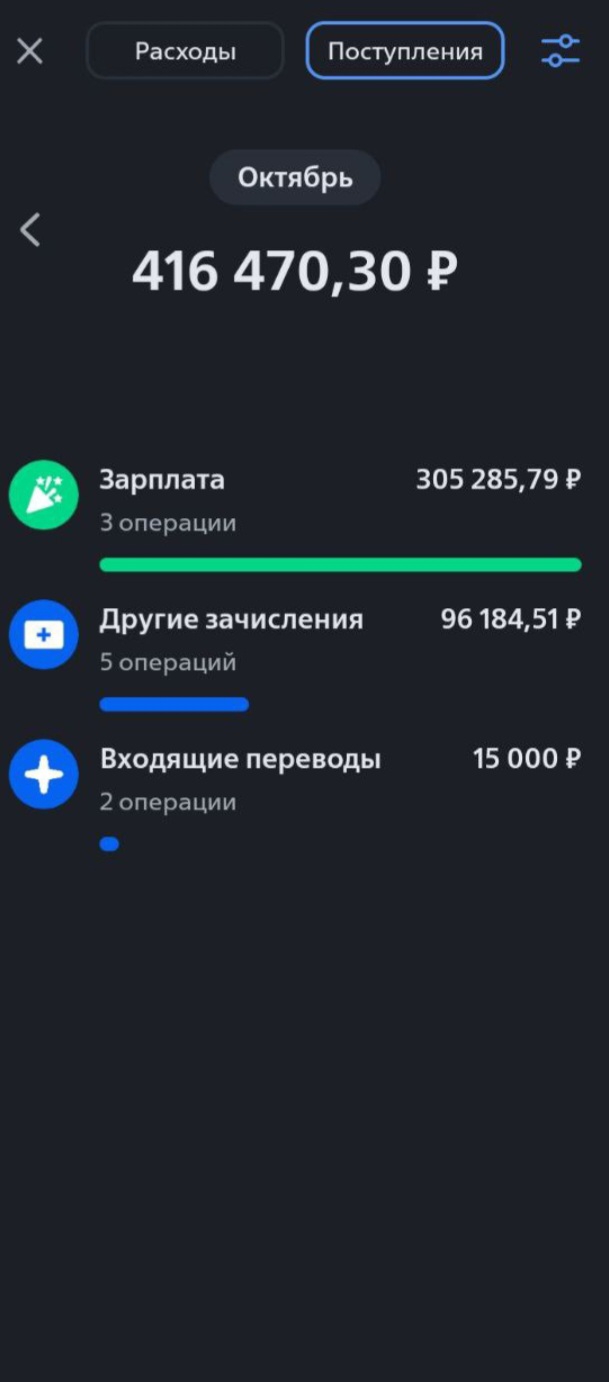Go to the previous month arrow

coord(30,230)
